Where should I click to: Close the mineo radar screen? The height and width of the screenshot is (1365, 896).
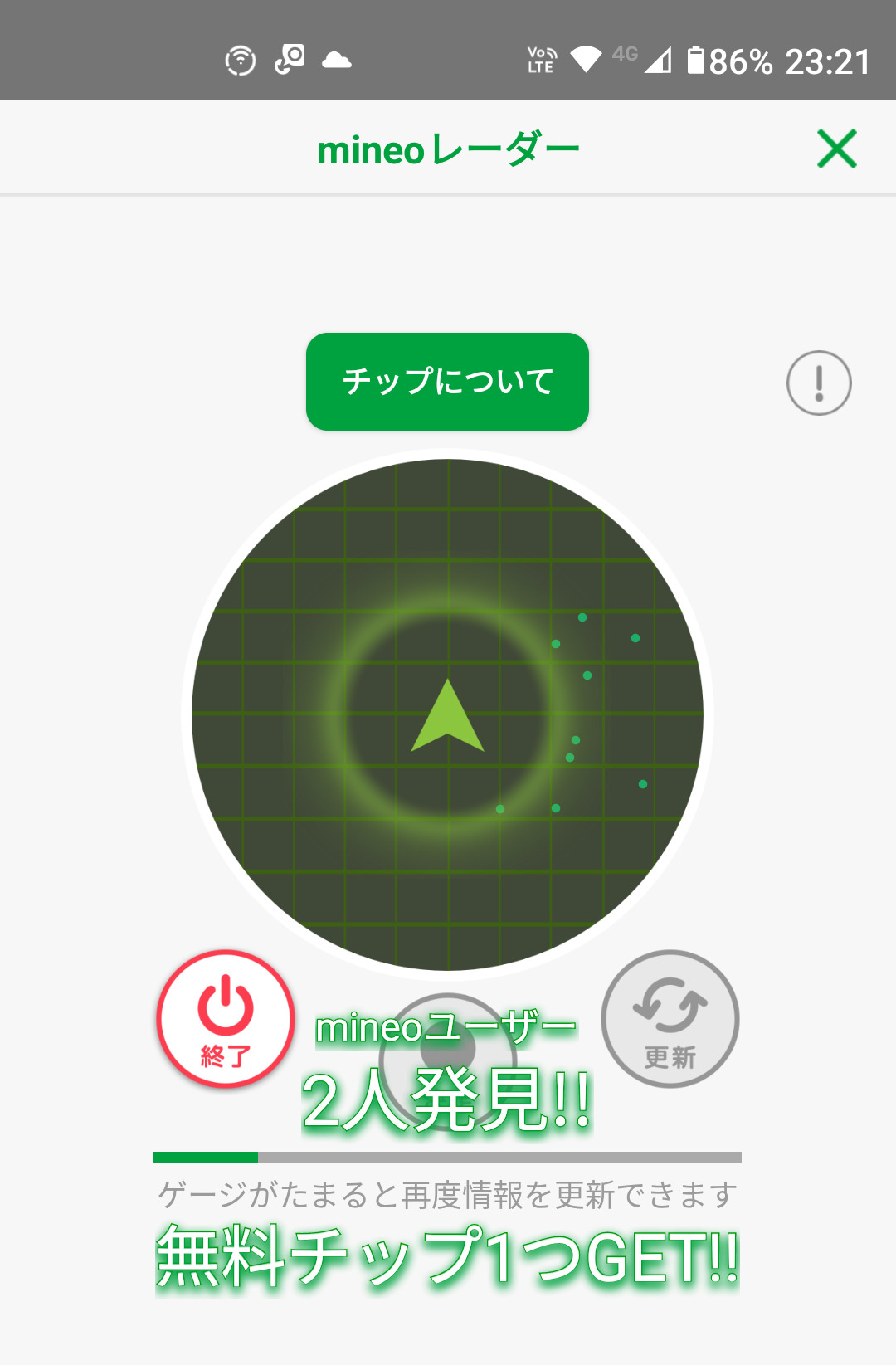(x=836, y=149)
